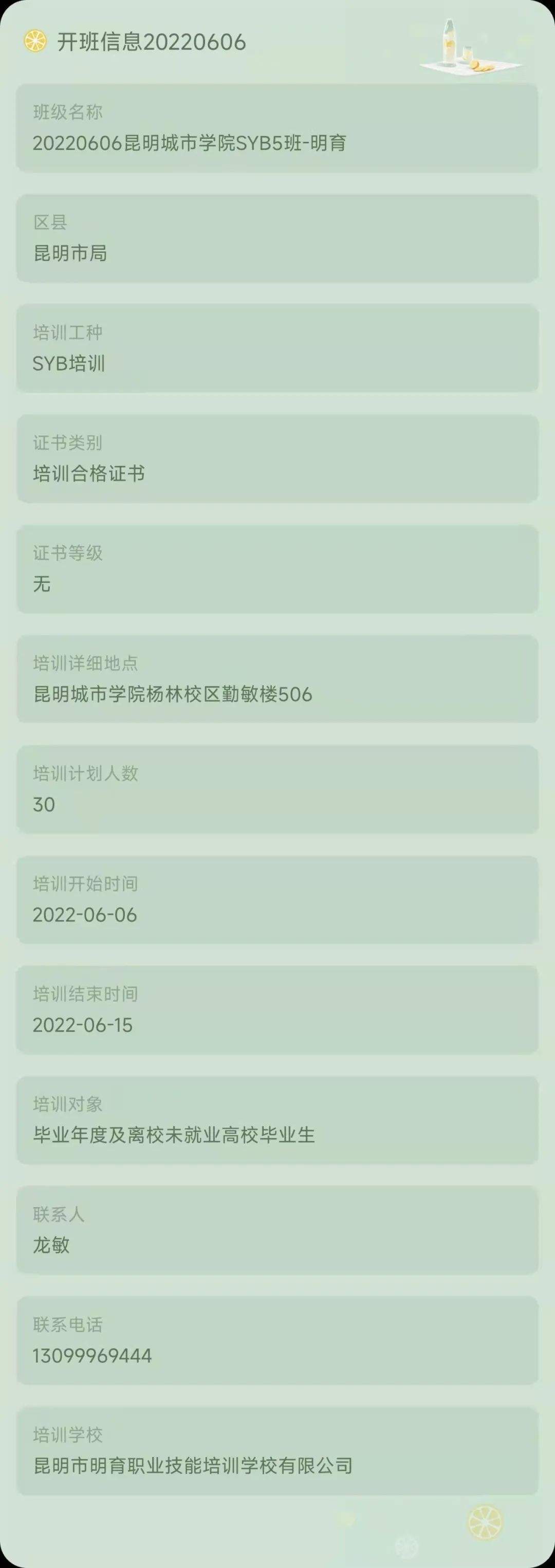
Task: Click the 培训计划人数 value 30
Action: click(x=44, y=805)
